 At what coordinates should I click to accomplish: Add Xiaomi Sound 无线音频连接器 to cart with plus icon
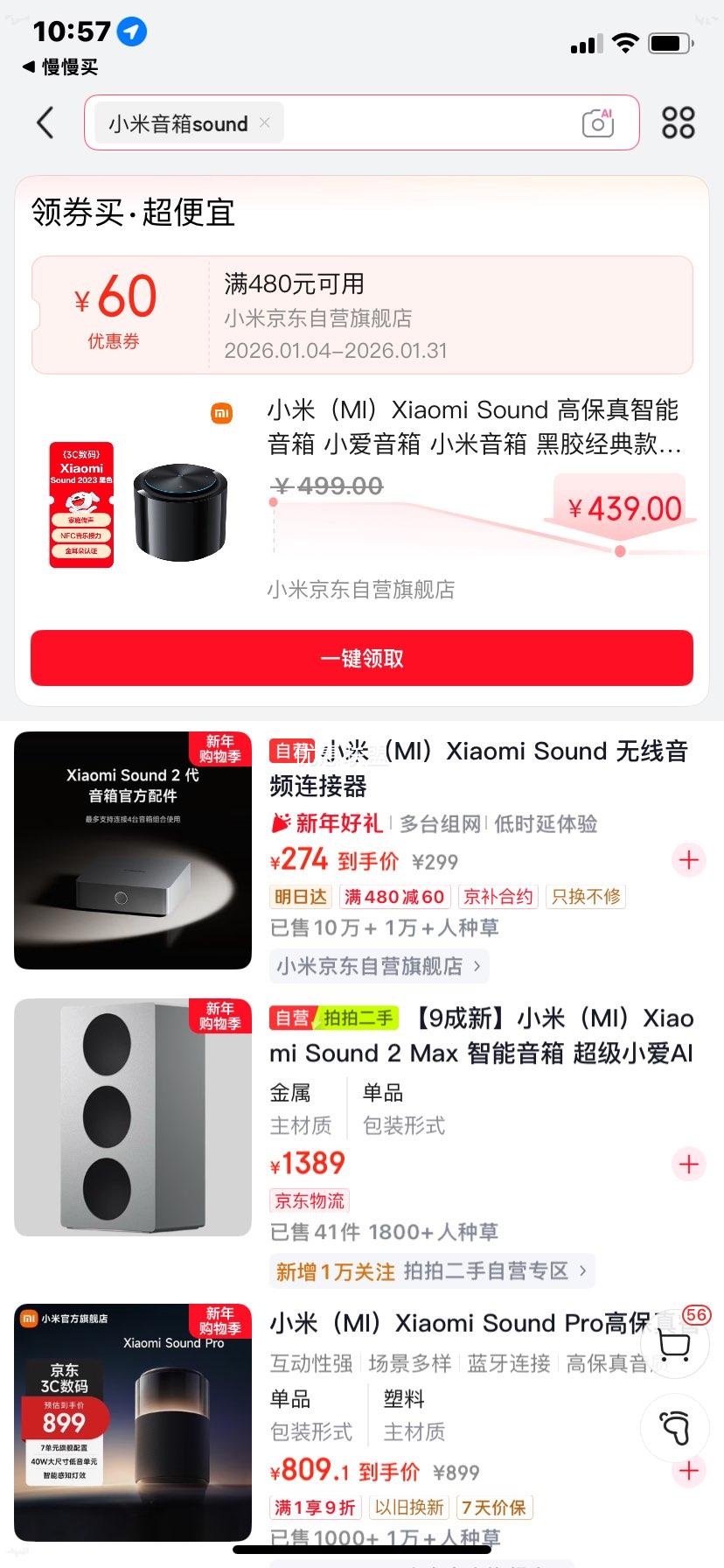[688, 860]
